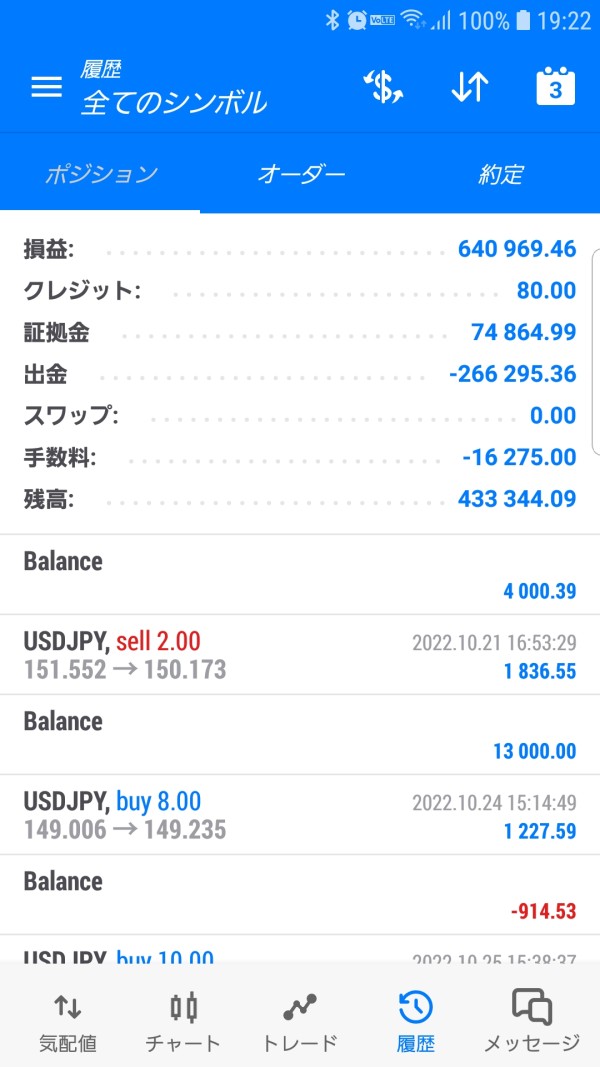Viewport: 600px width, 1067px height.
Task: Go to the 気配値 quotes tab
Action: pyautogui.click(x=68, y=1021)
